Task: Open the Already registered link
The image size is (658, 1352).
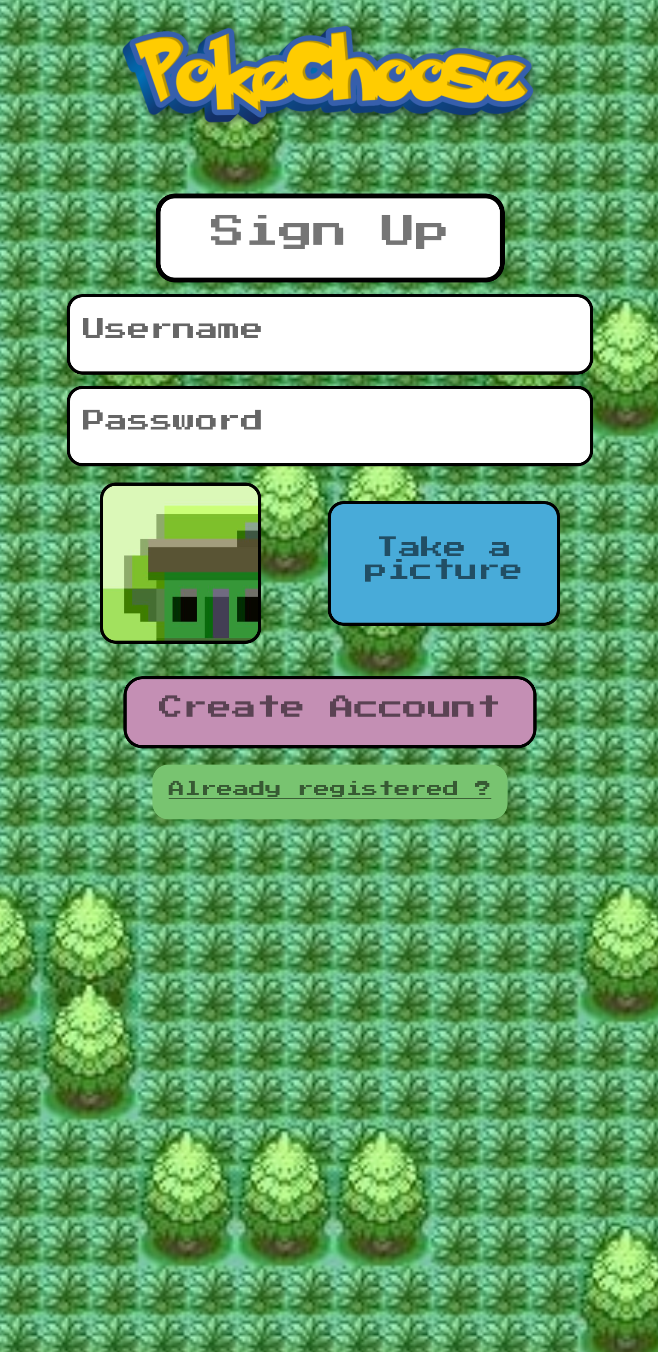Action: point(329,790)
